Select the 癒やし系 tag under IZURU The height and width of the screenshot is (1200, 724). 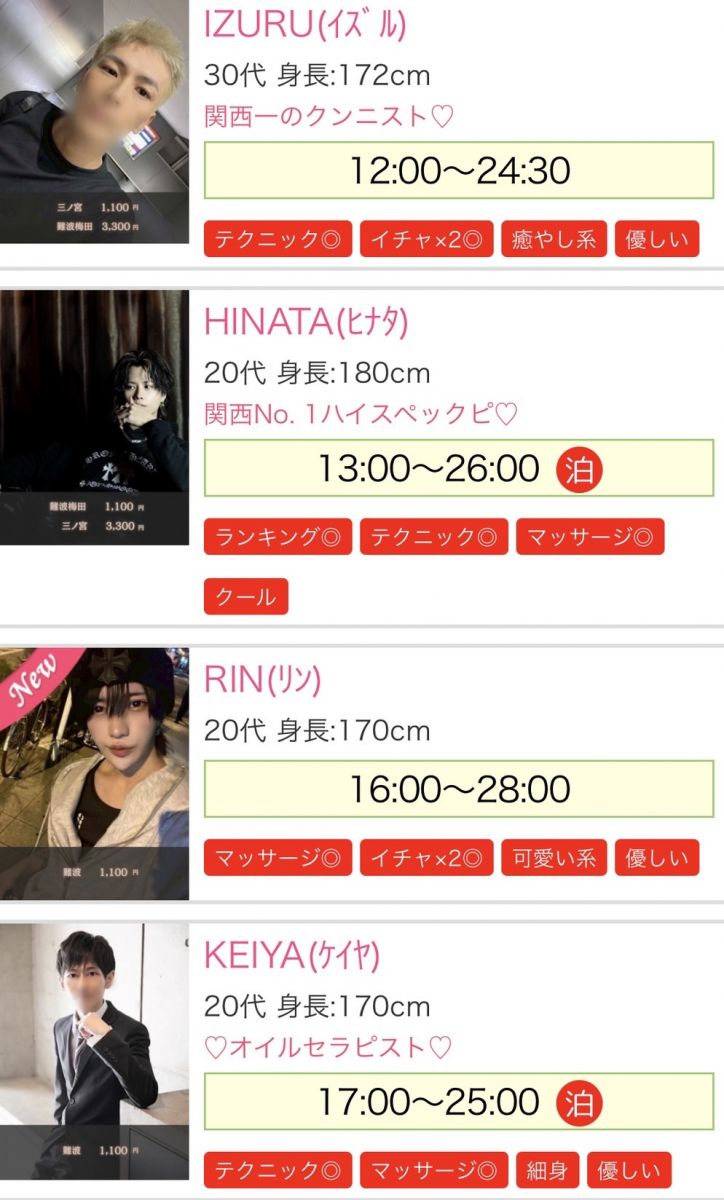pyautogui.click(x=553, y=240)
